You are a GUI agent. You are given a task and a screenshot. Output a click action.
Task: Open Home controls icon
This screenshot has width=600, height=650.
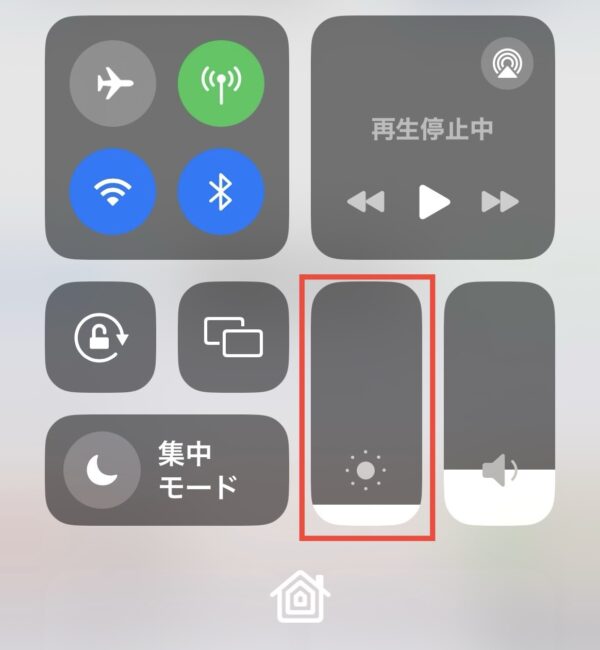pyautogui.click(x=300, y=600)
